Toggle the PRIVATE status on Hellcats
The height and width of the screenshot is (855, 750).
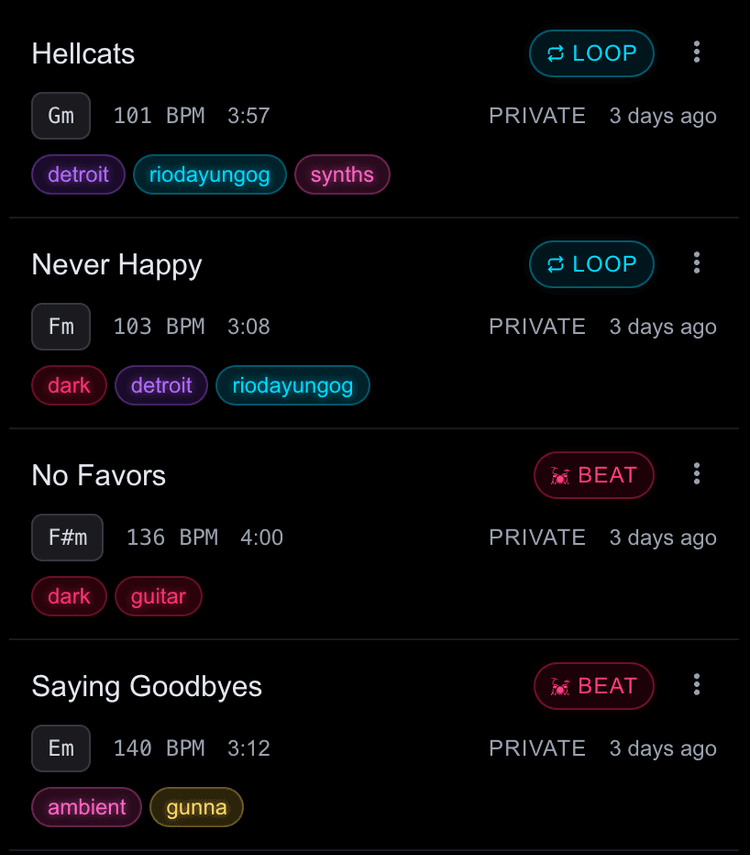click(537, 116)
